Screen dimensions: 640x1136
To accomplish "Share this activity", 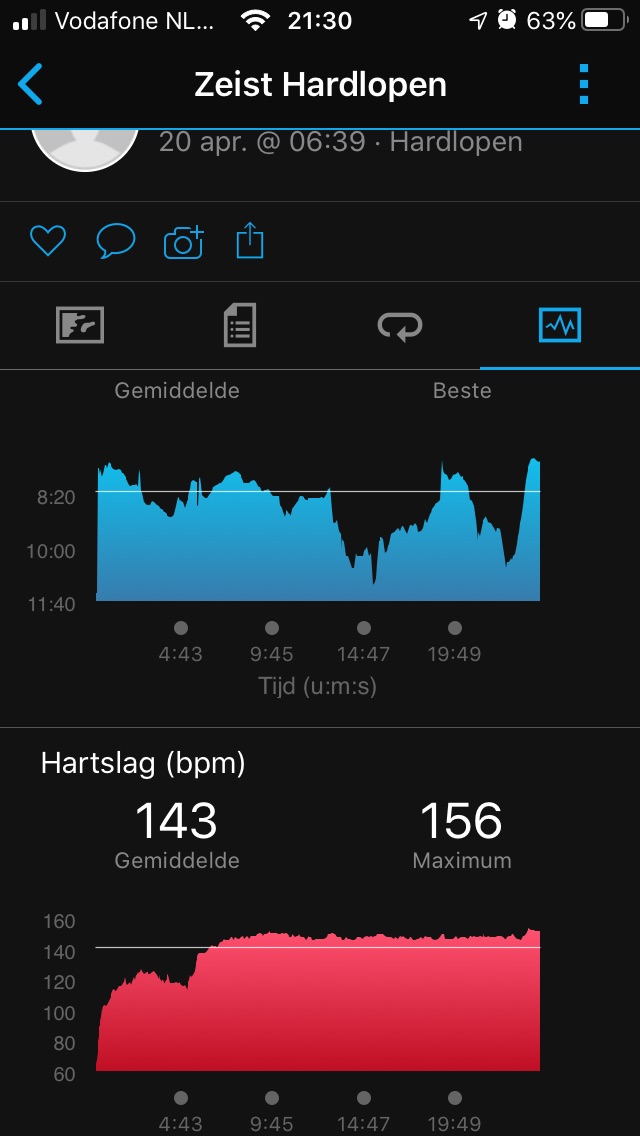I will tap(250, 241).
